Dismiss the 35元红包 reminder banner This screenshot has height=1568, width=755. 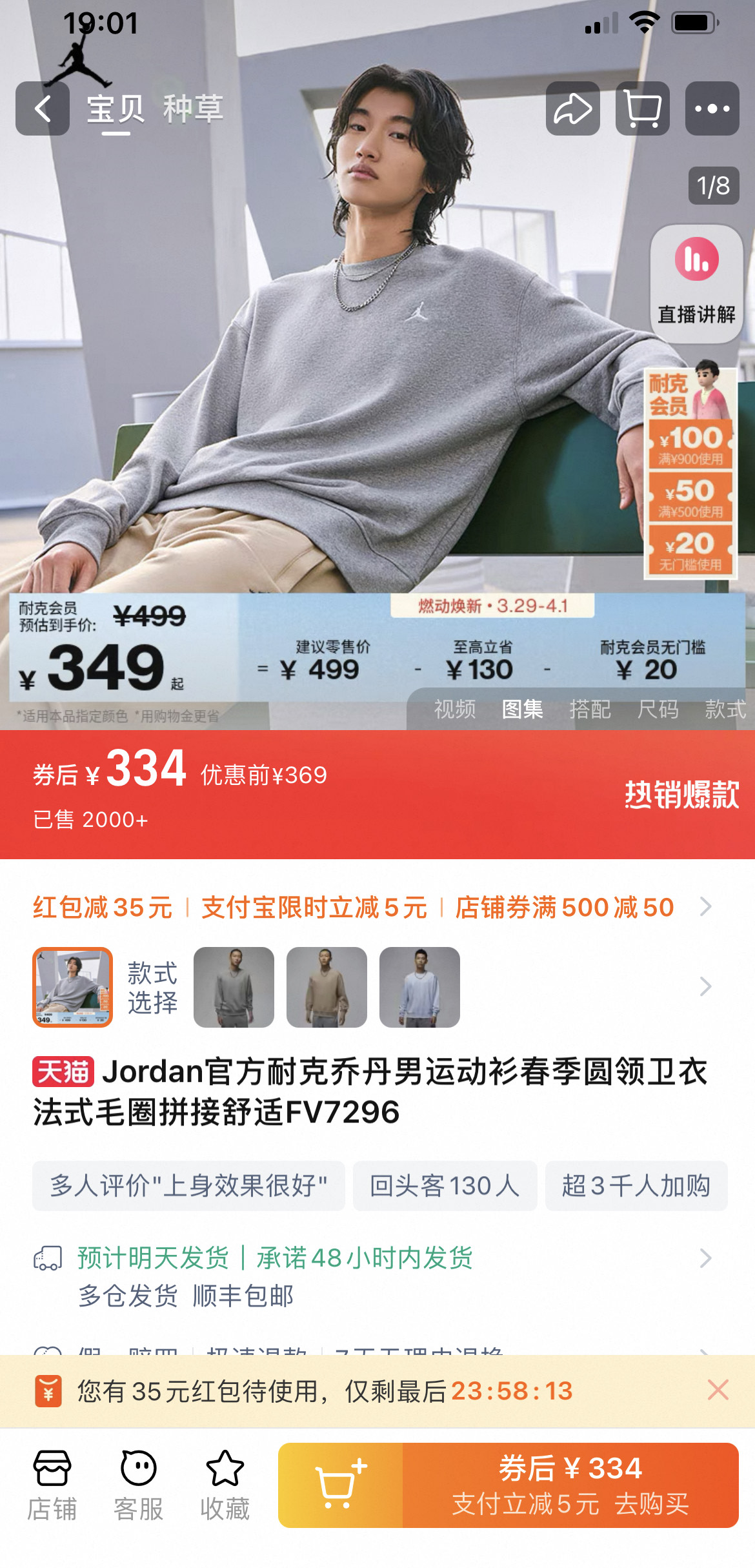718,1390
